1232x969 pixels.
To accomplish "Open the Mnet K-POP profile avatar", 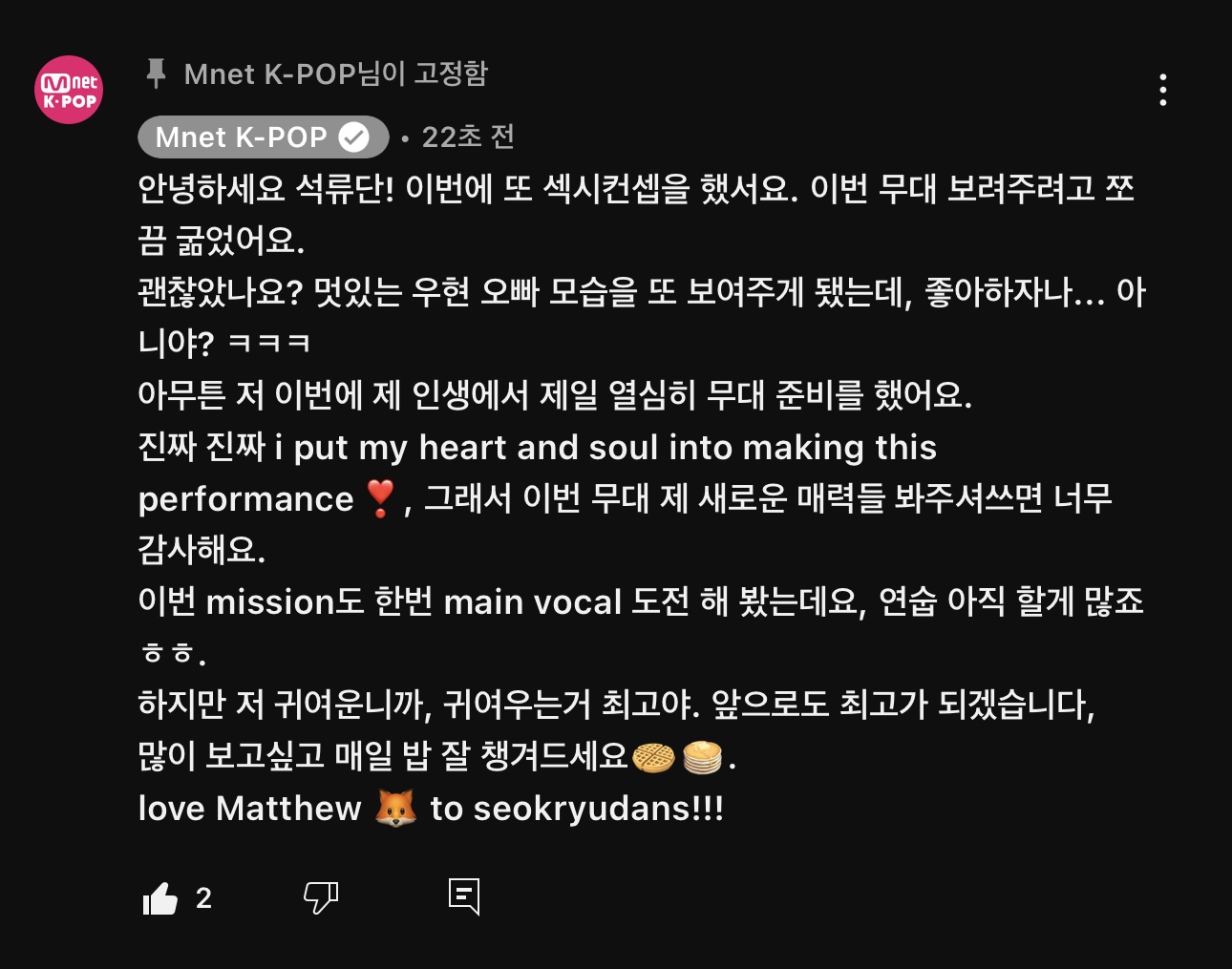I will (x=69, y=90).
